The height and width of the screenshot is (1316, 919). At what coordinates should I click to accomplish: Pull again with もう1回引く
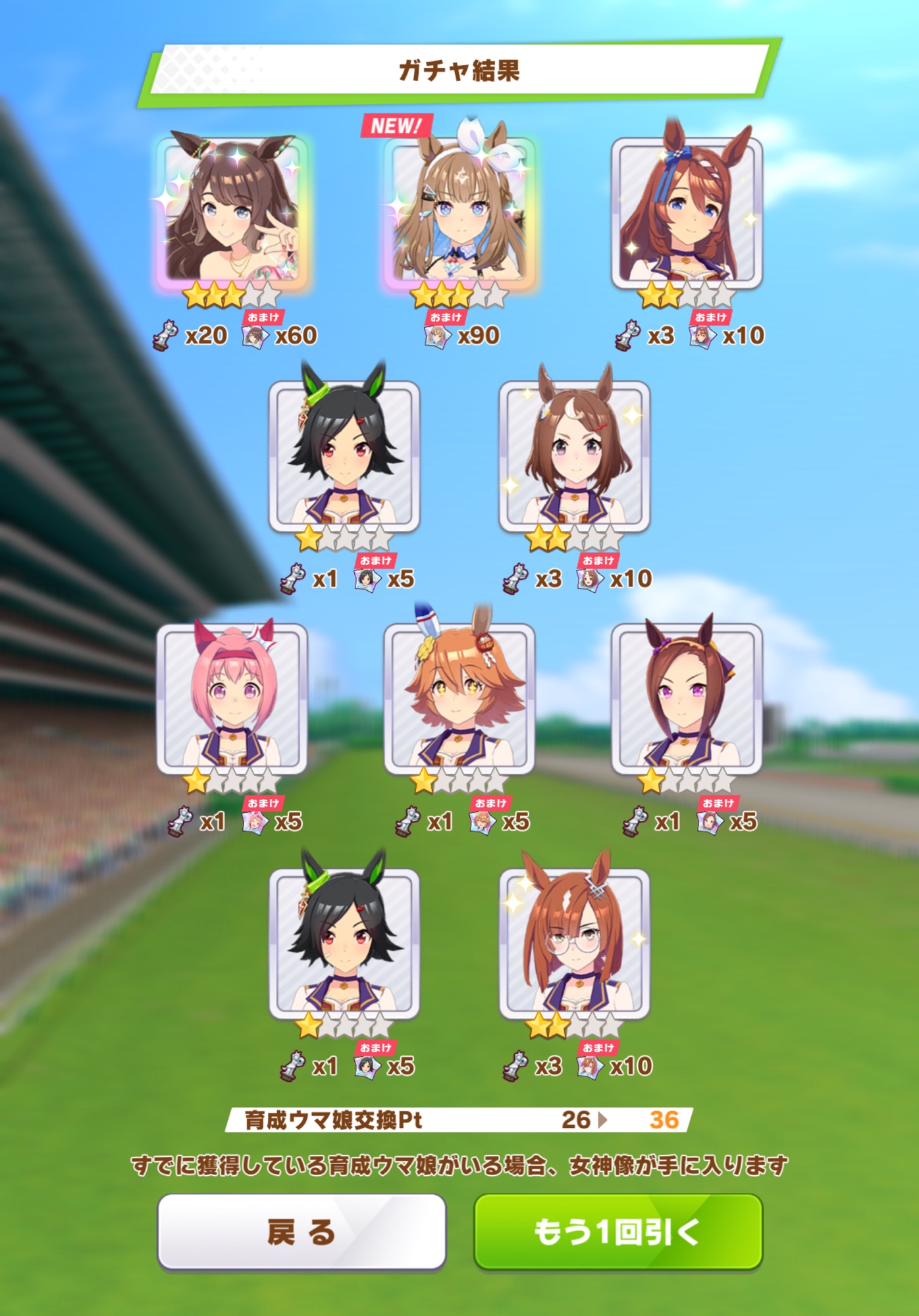click(x=617, y=1232)
